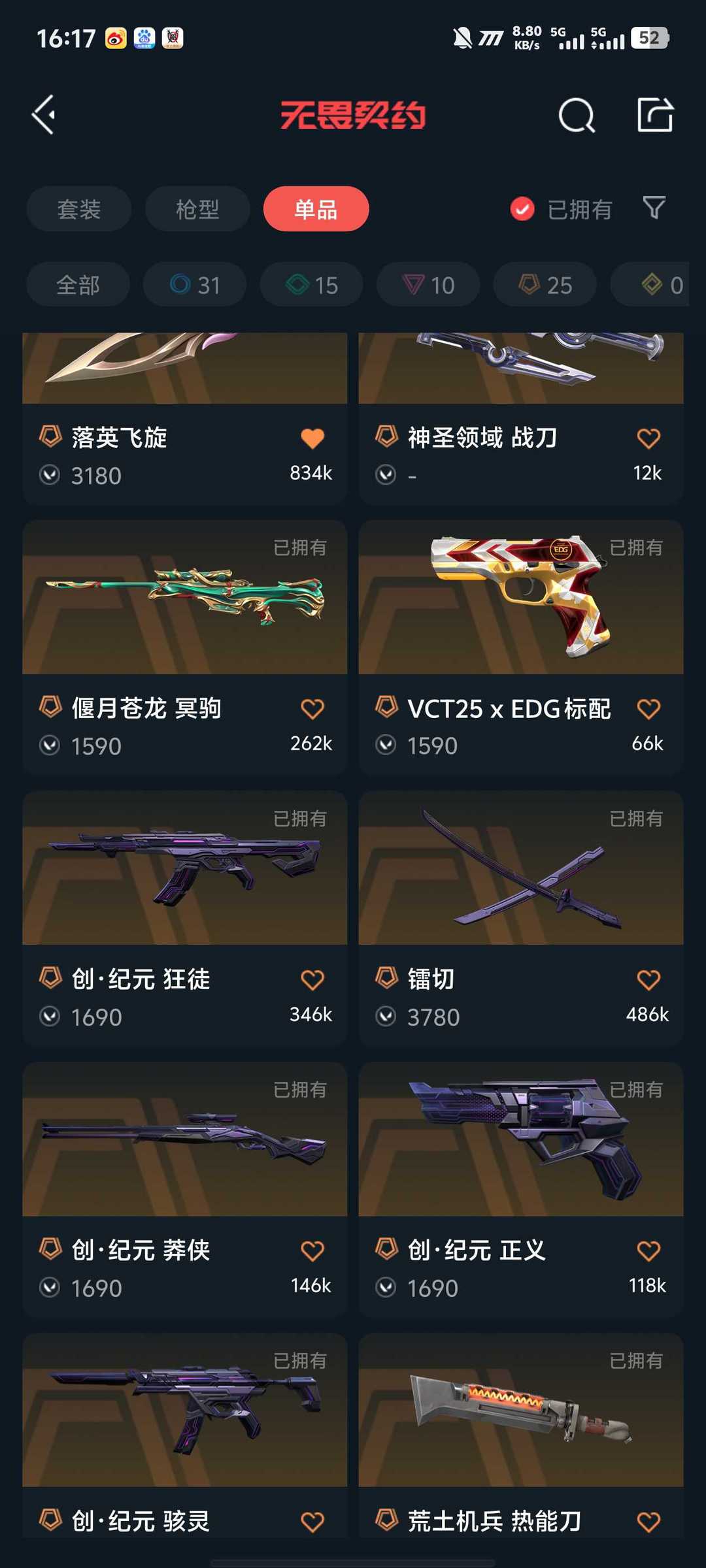Open the search icon in the header
Screen dimensions: 706x1568
pos(577,116)
